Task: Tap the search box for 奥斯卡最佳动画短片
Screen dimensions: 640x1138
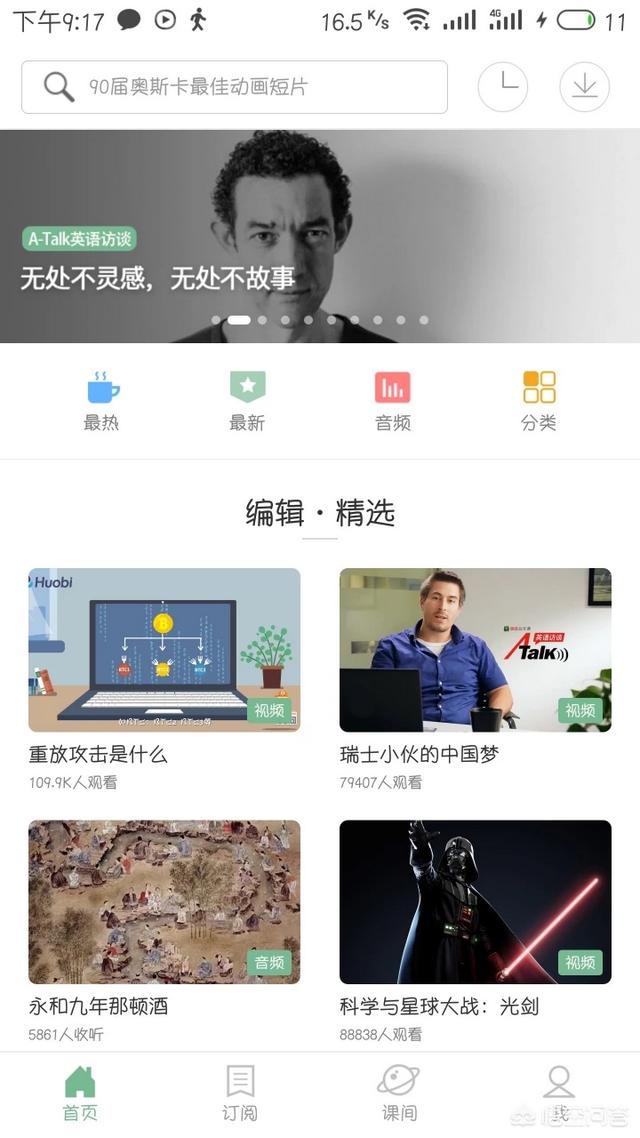Action: (234, 87)
